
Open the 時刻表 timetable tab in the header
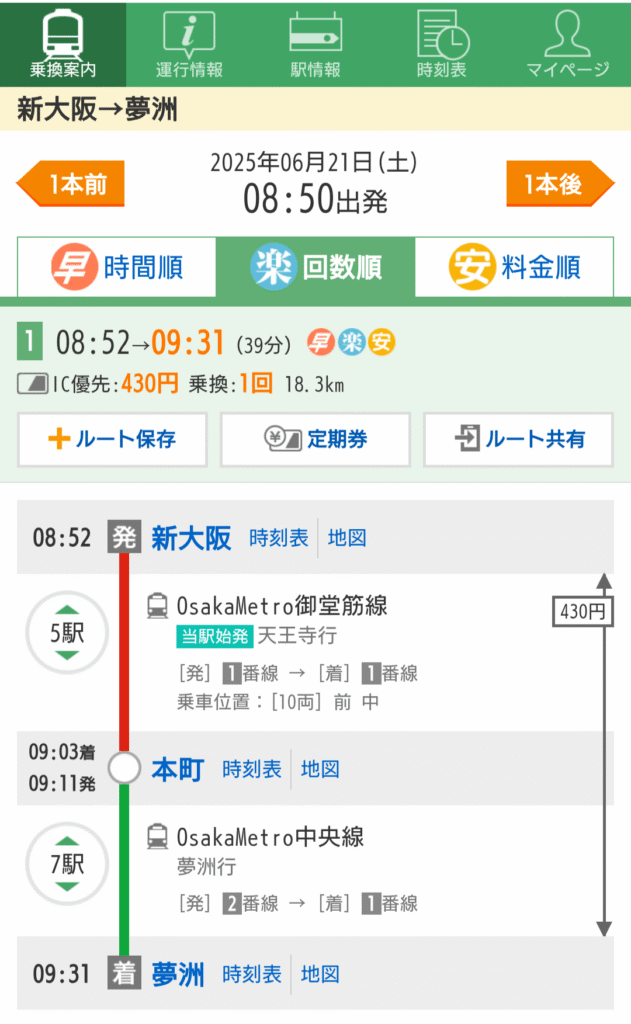coord(442,44)
